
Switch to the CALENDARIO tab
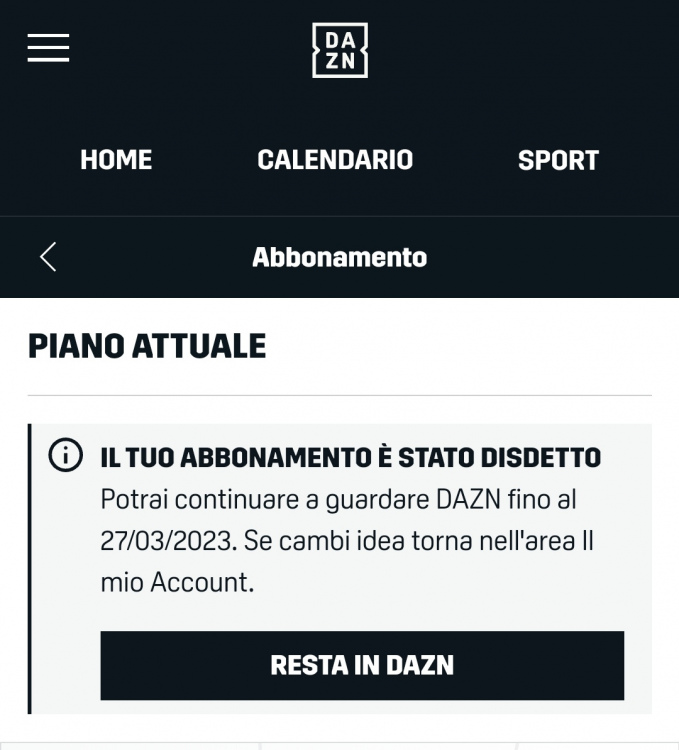pos(335,160)
